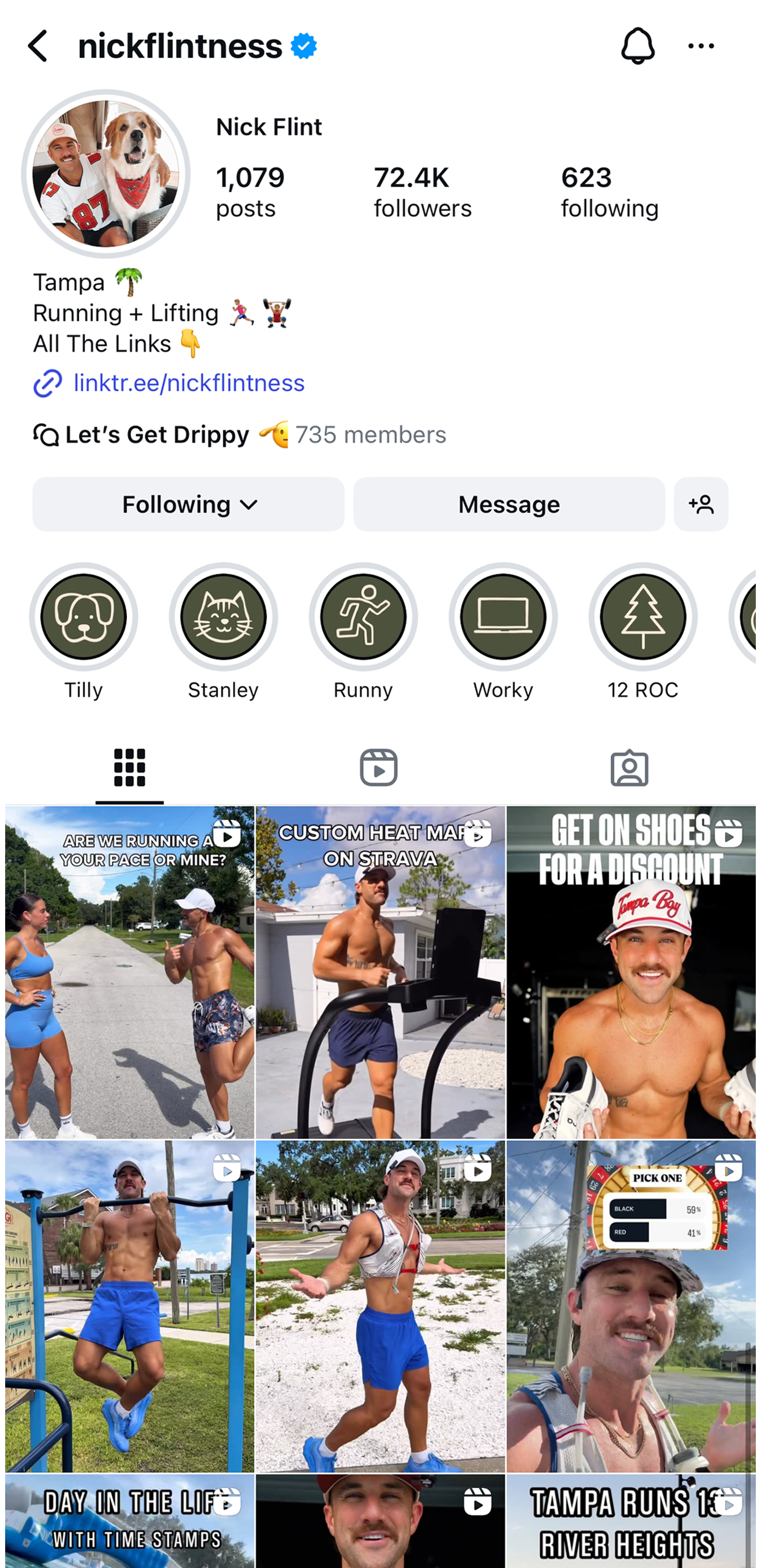761x1568 pixels.
Task: Expand the Following dropdown button
Action: 188,504
